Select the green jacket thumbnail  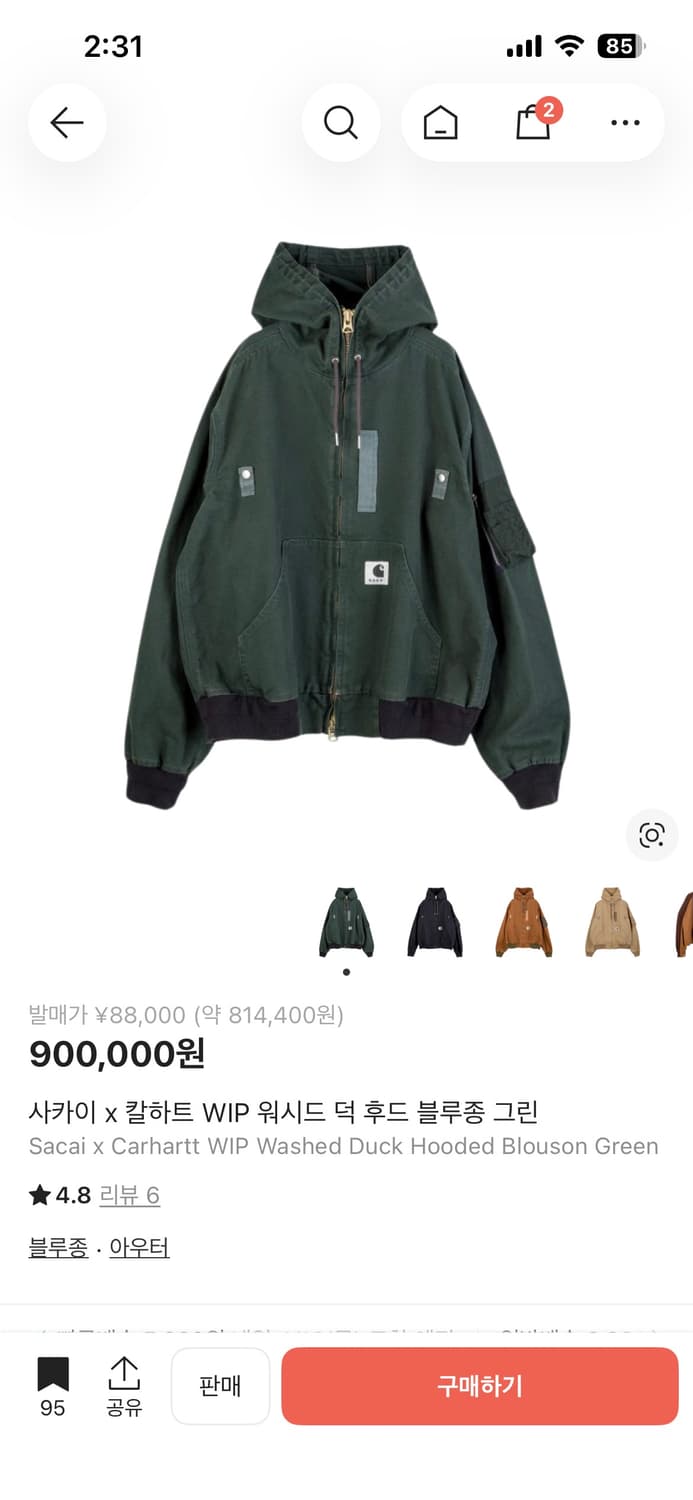click(346, 922)
